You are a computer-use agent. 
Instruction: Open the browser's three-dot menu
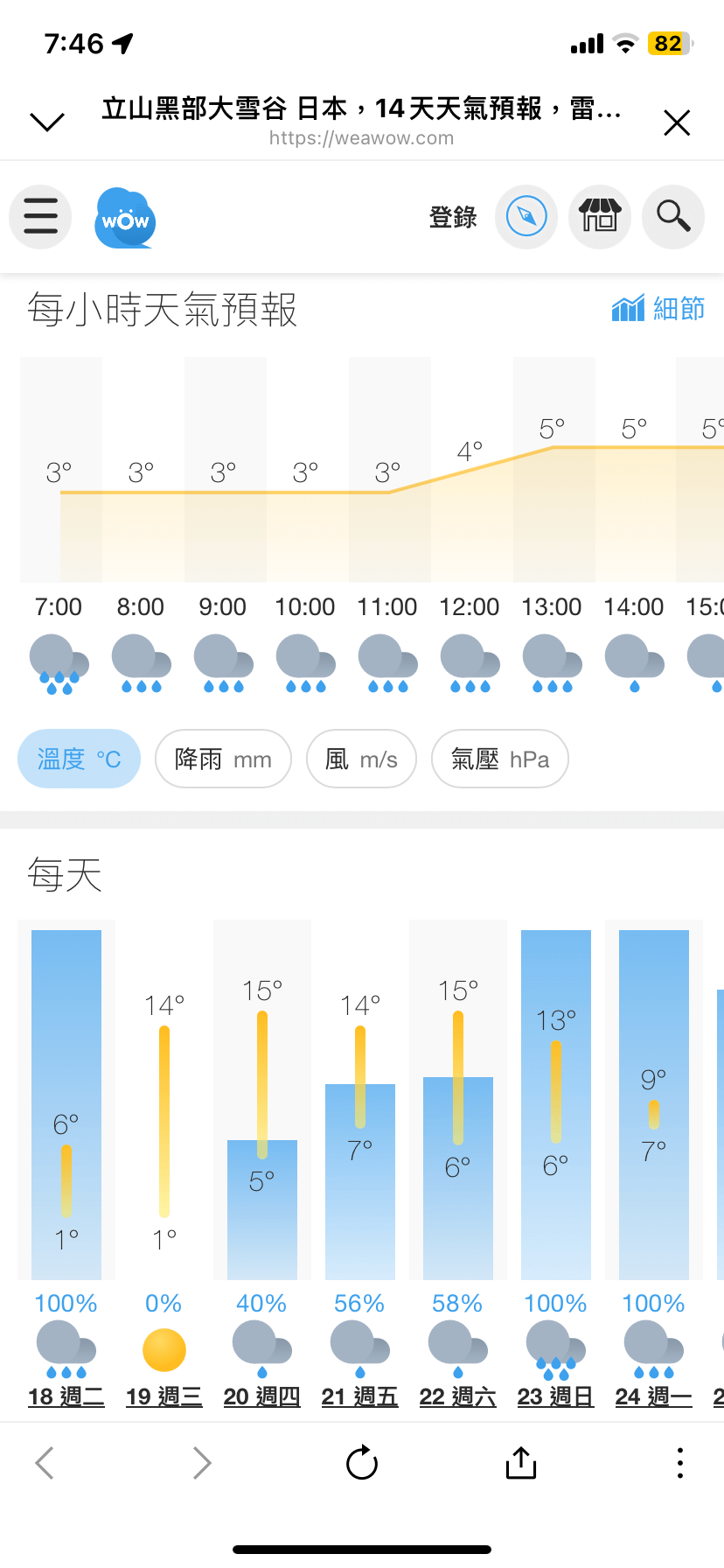680,1463
